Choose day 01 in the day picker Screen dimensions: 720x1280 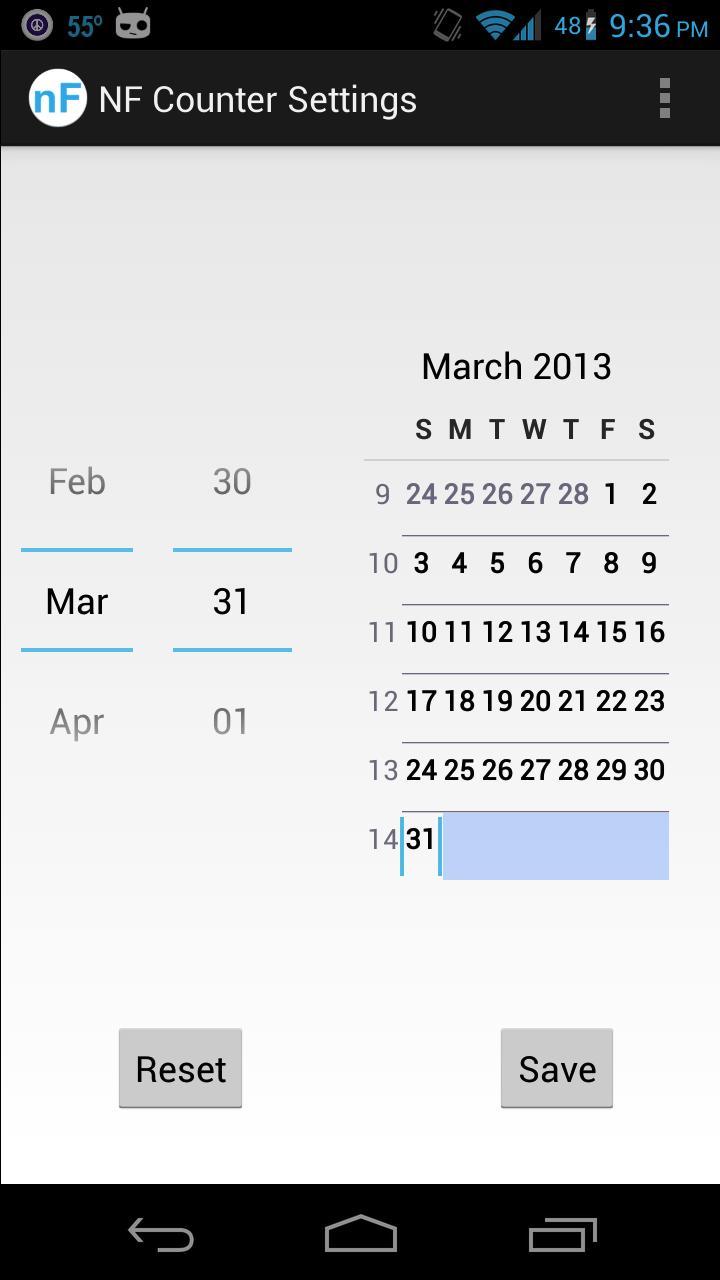[x=231, y=721]
